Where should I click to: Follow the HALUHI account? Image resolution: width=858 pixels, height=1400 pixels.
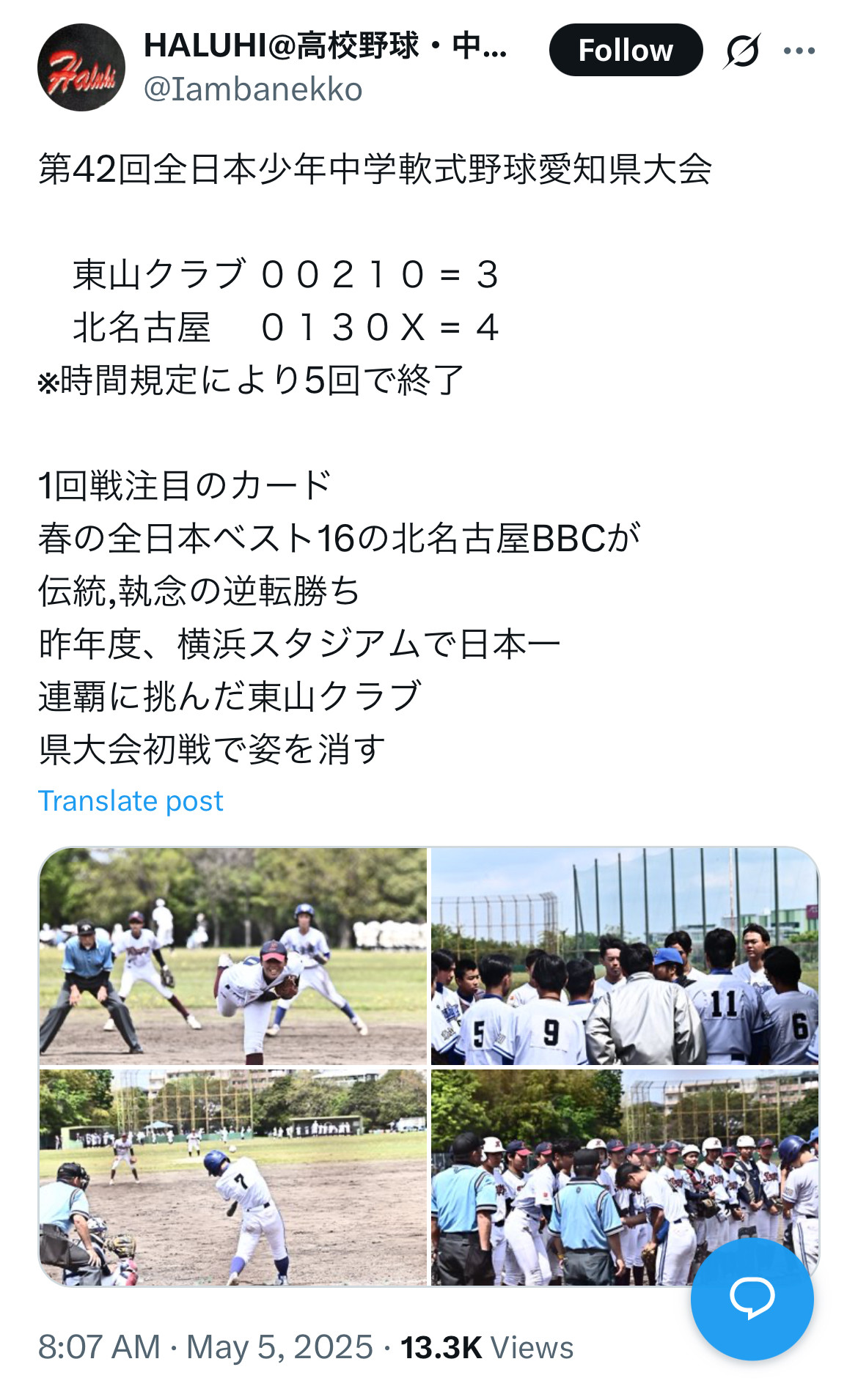(x=626, y=50)
